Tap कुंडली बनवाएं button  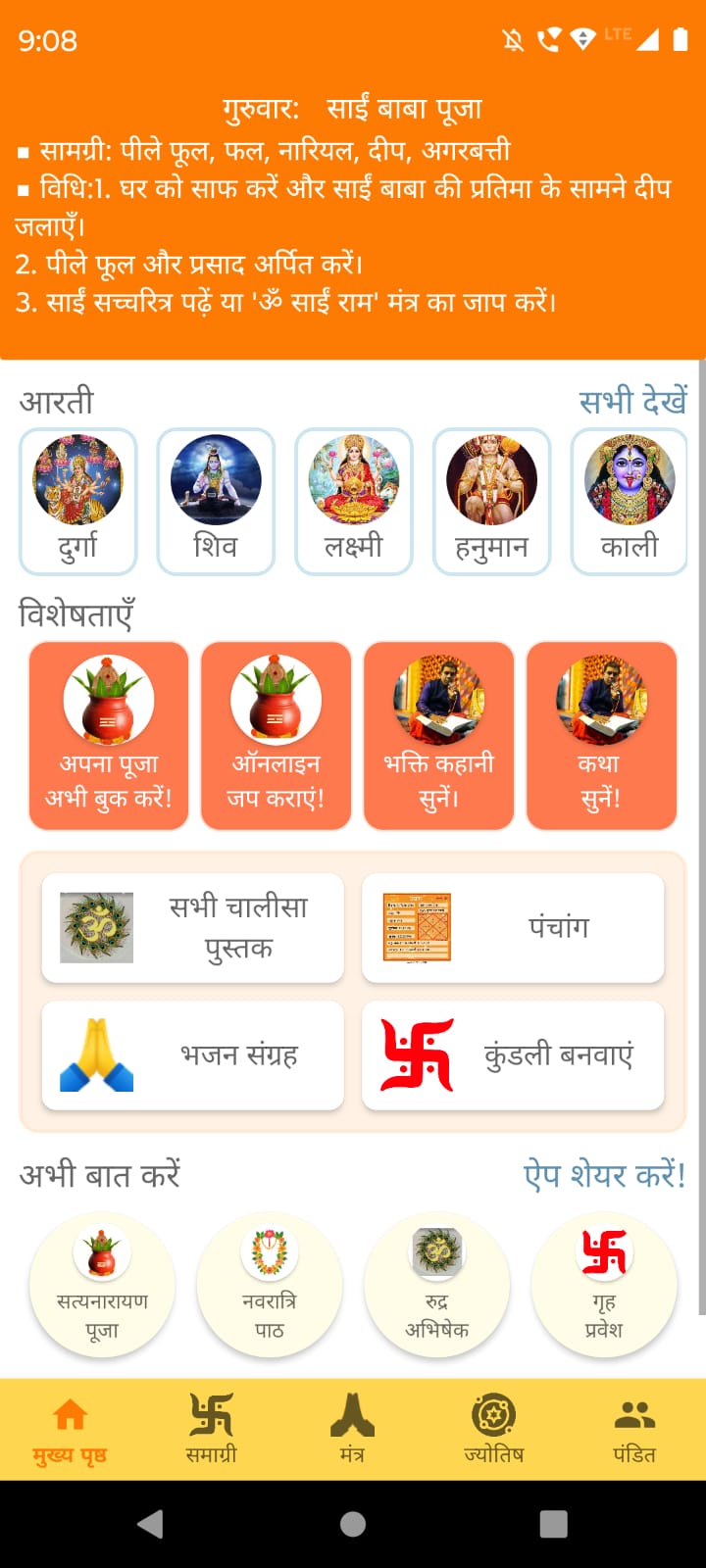coord(513,1055)
